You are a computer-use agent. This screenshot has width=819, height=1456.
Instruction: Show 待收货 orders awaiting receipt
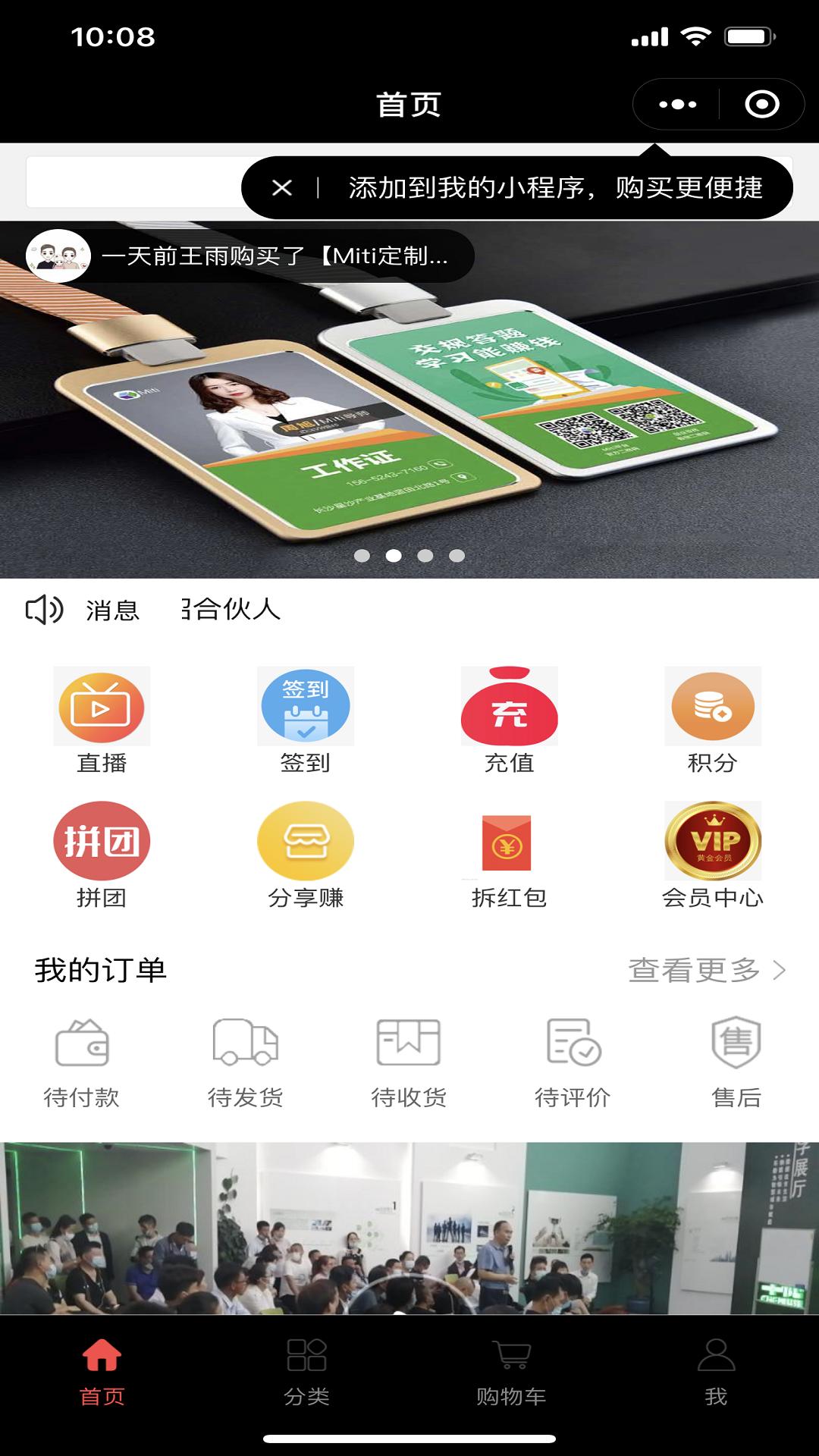tap(409, 1062)
